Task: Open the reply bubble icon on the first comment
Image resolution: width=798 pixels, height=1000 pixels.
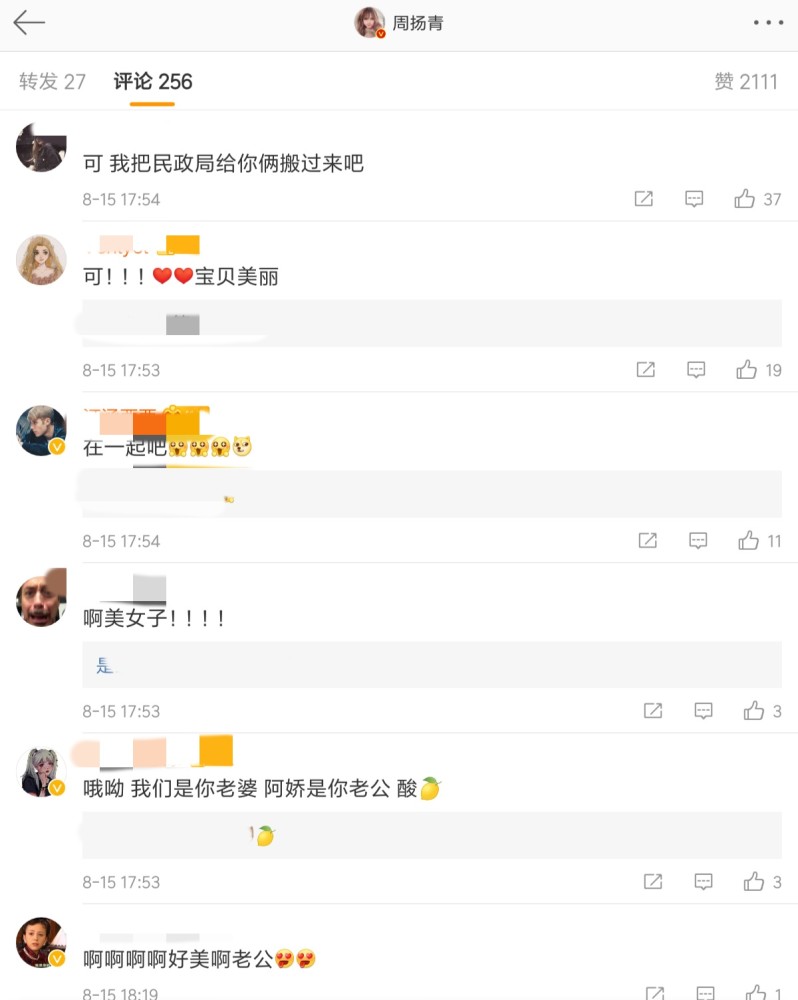Action: (696, 199)
